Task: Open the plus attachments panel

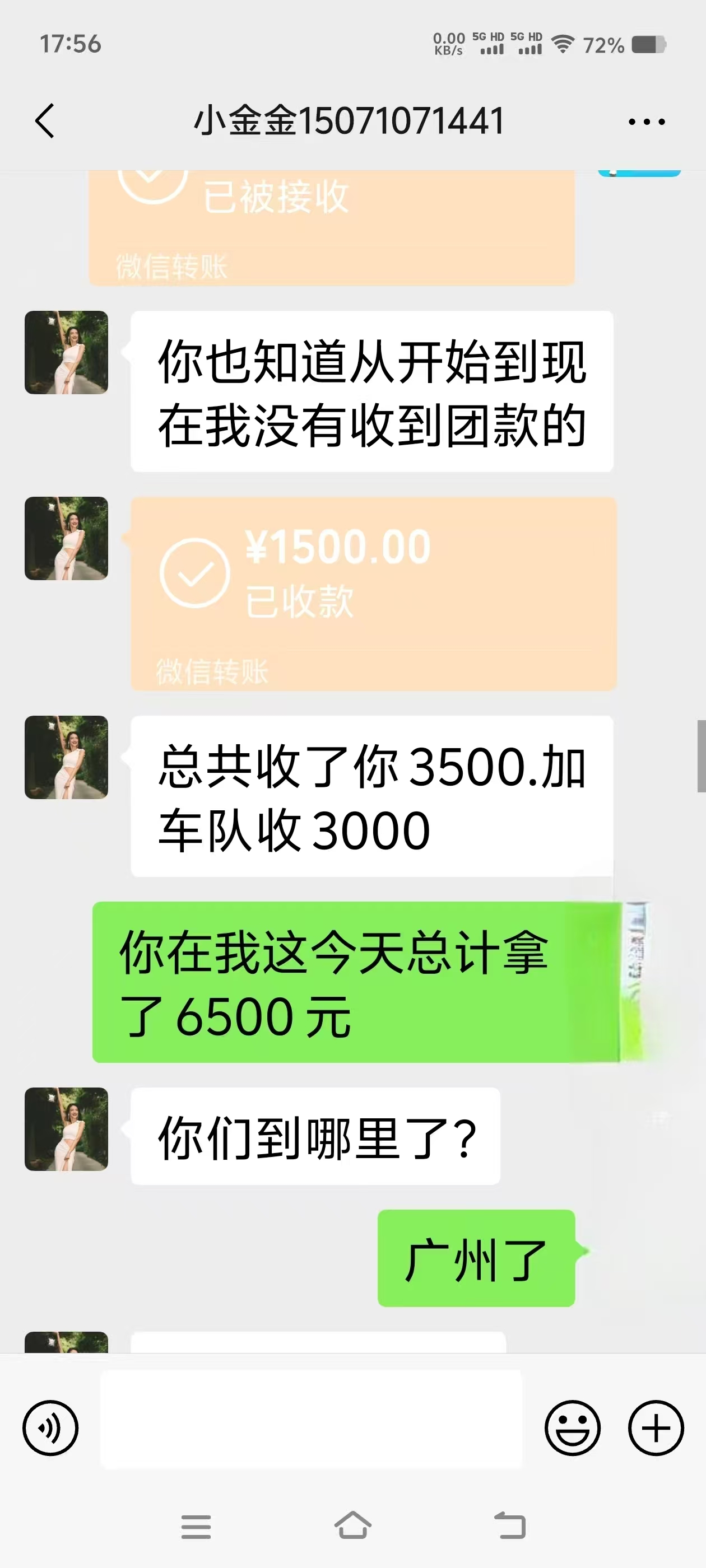Action: pos(656,1428)
